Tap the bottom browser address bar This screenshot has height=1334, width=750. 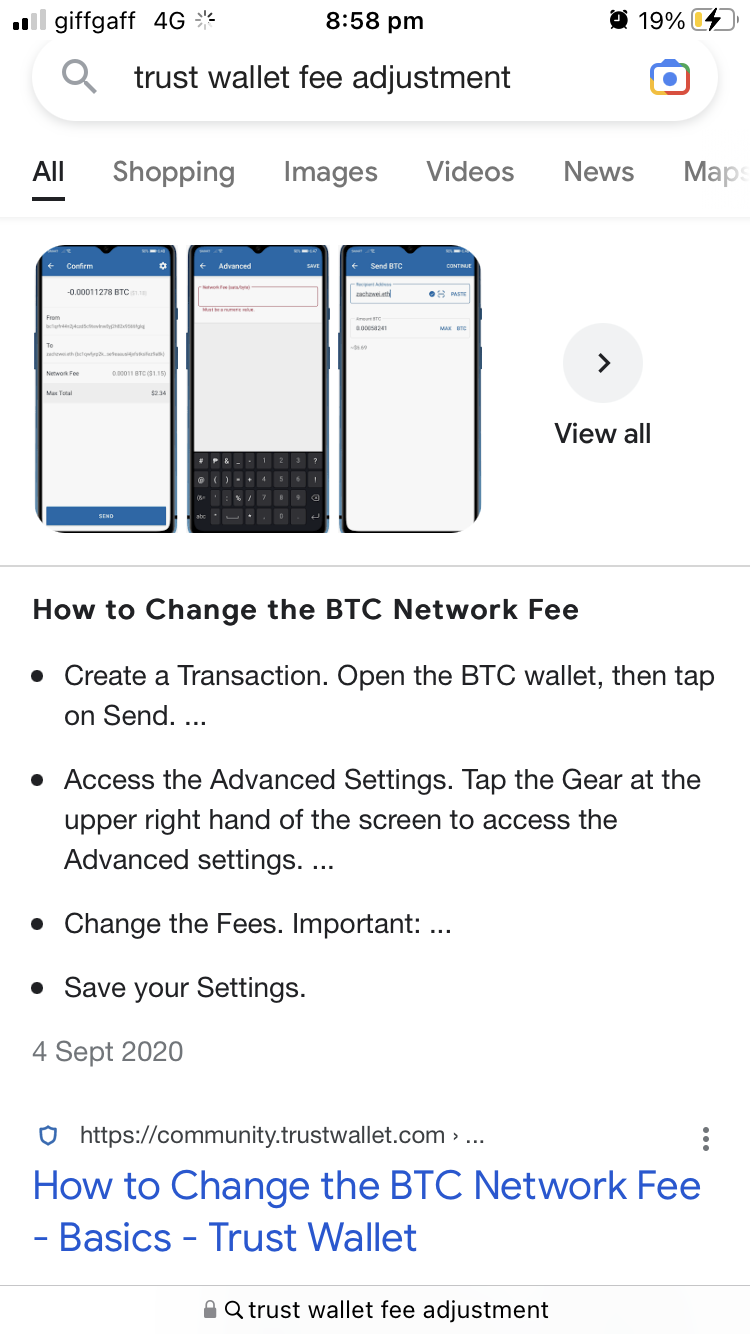(x=376, y=1309)
